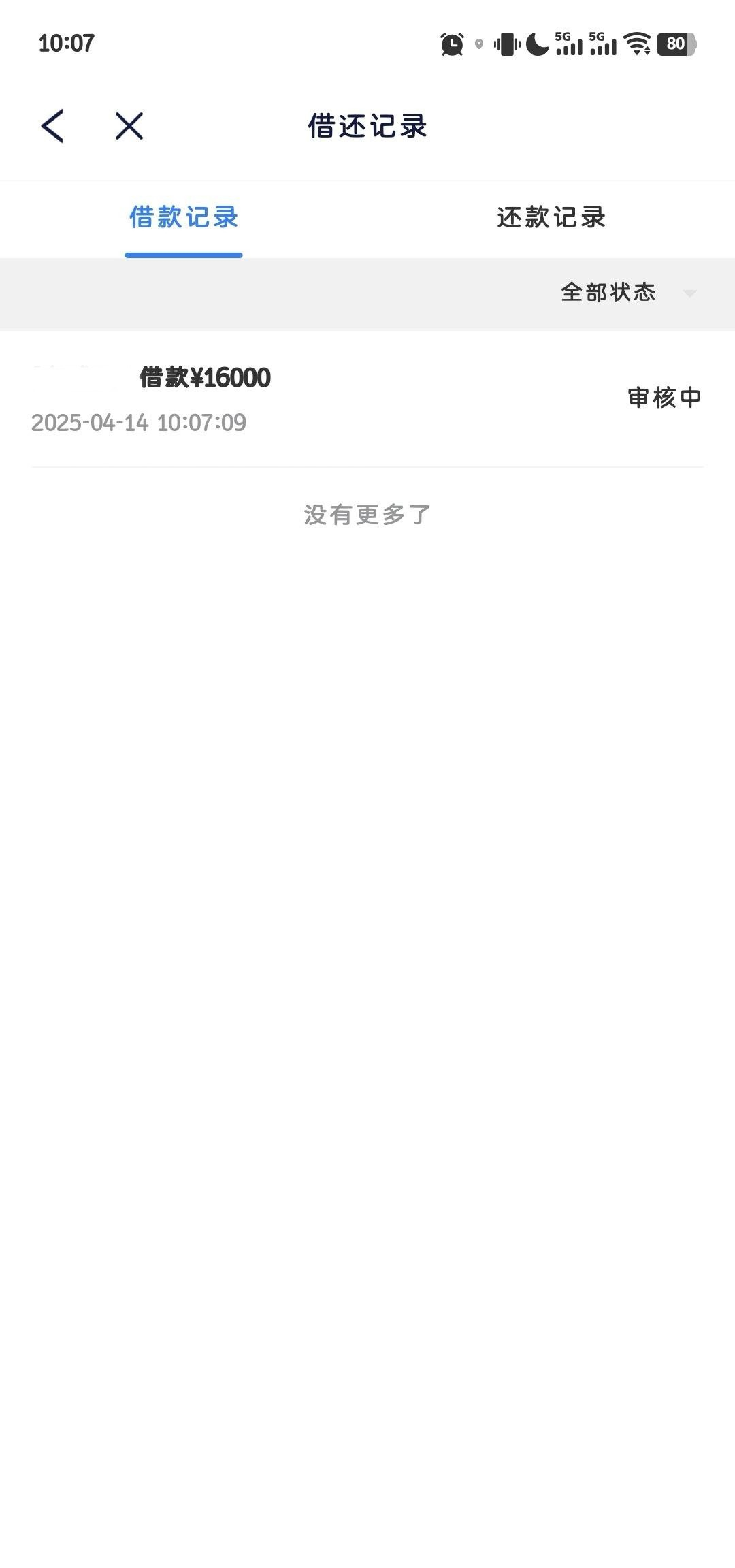
Task: Close the page with the X icon
Action: (129, 126)
